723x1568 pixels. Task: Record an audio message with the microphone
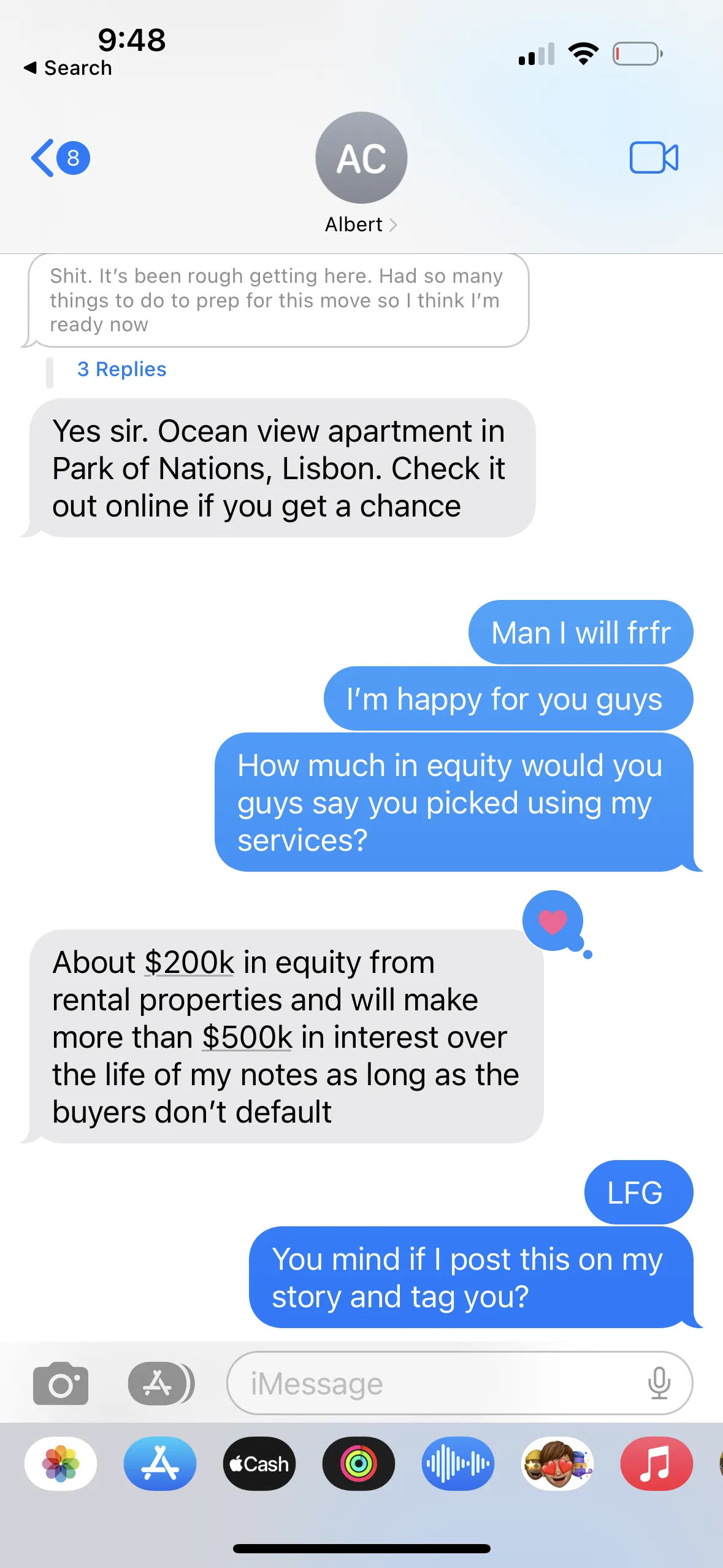point(659,1384)
